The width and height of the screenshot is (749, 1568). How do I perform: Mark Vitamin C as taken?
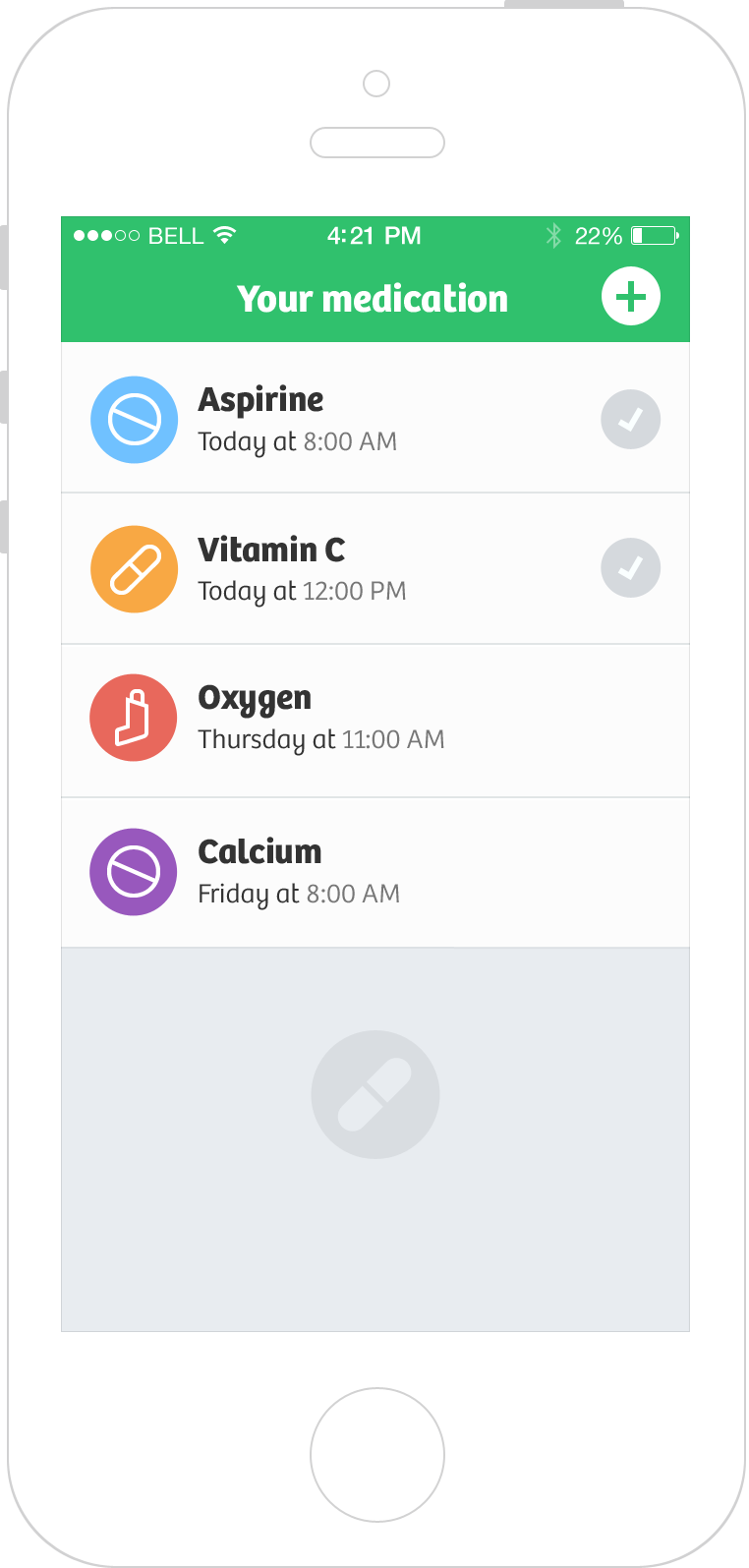pyautogui.click(x=630, y=568)
